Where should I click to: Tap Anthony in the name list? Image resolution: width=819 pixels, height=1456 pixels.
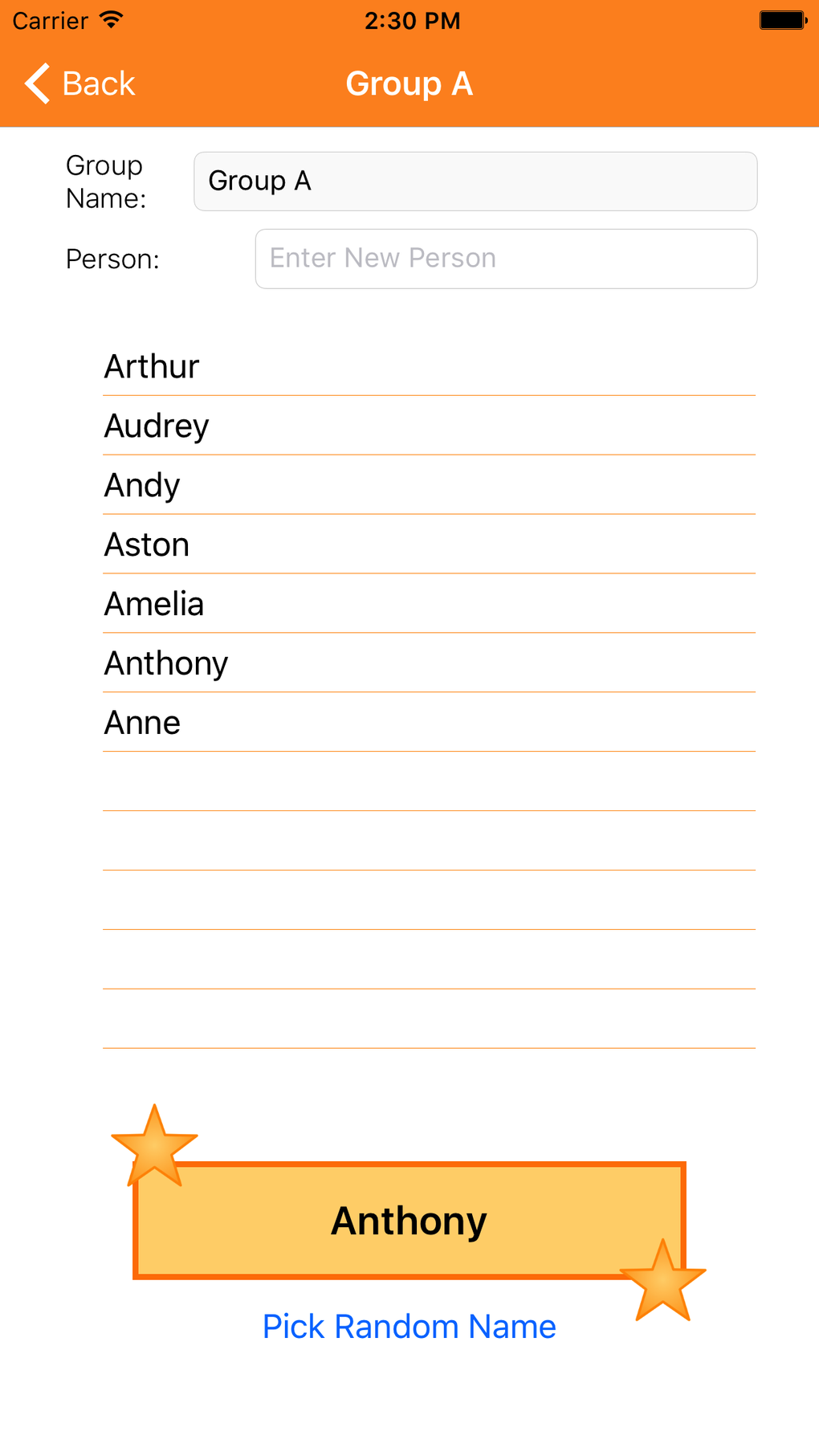point(165,663)
